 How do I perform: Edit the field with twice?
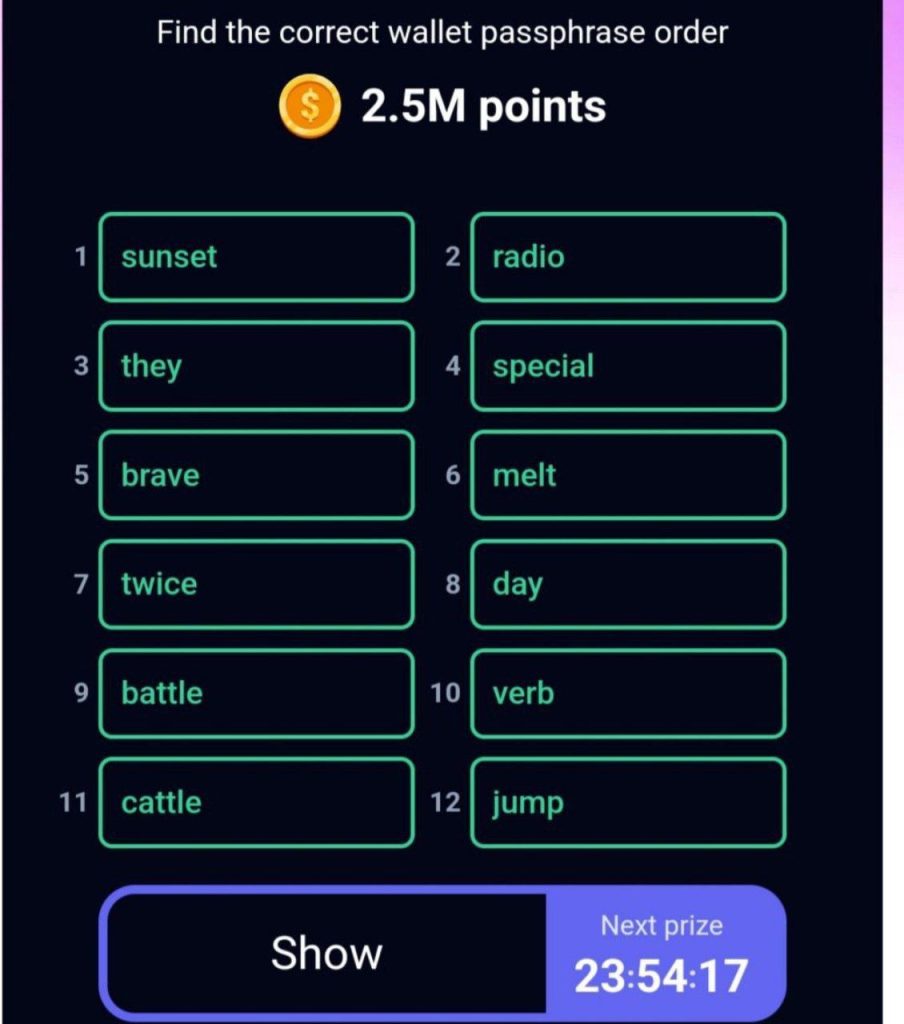click(256, 584)
